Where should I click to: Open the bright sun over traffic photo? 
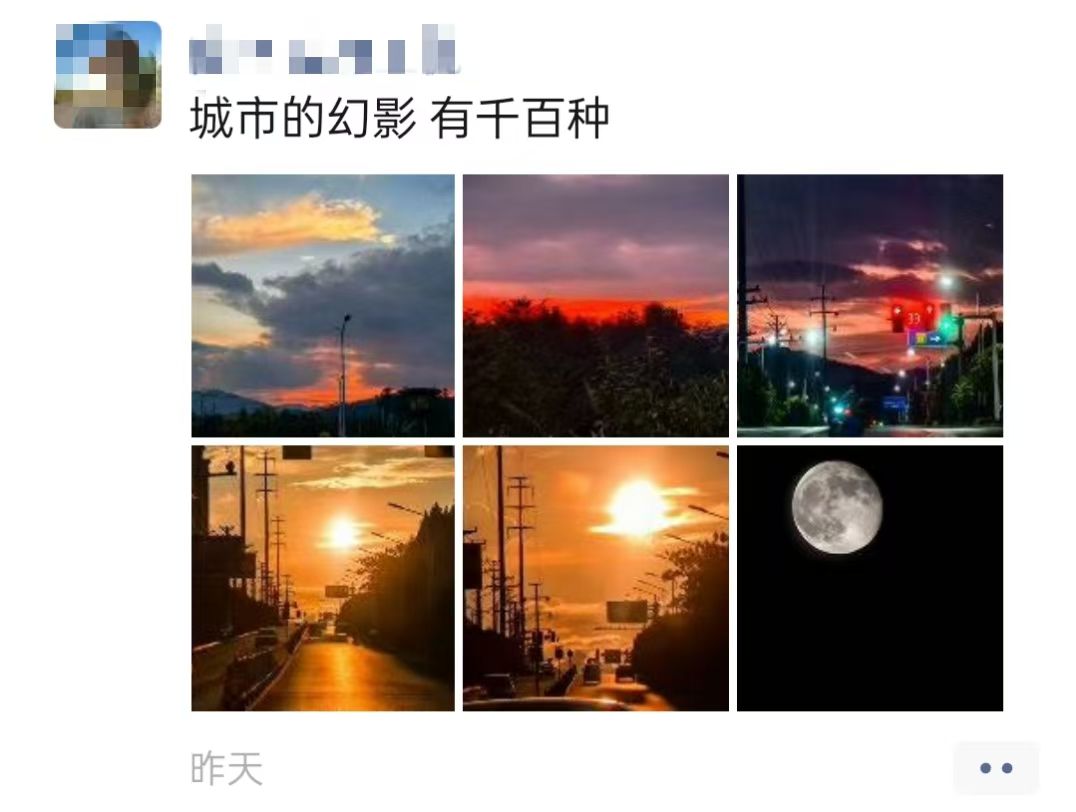coord(596,578)
